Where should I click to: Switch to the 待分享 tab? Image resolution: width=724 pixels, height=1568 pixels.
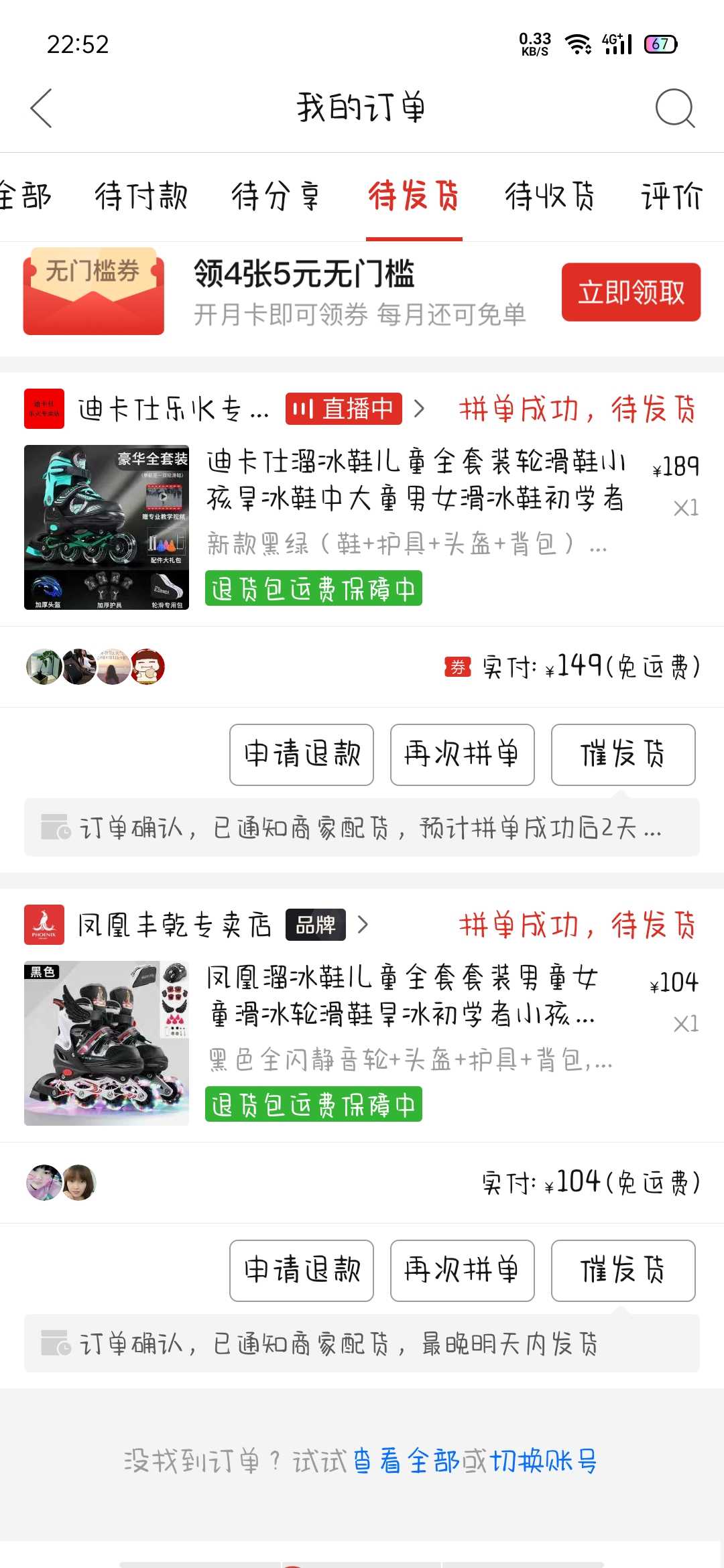pos(276,196)
